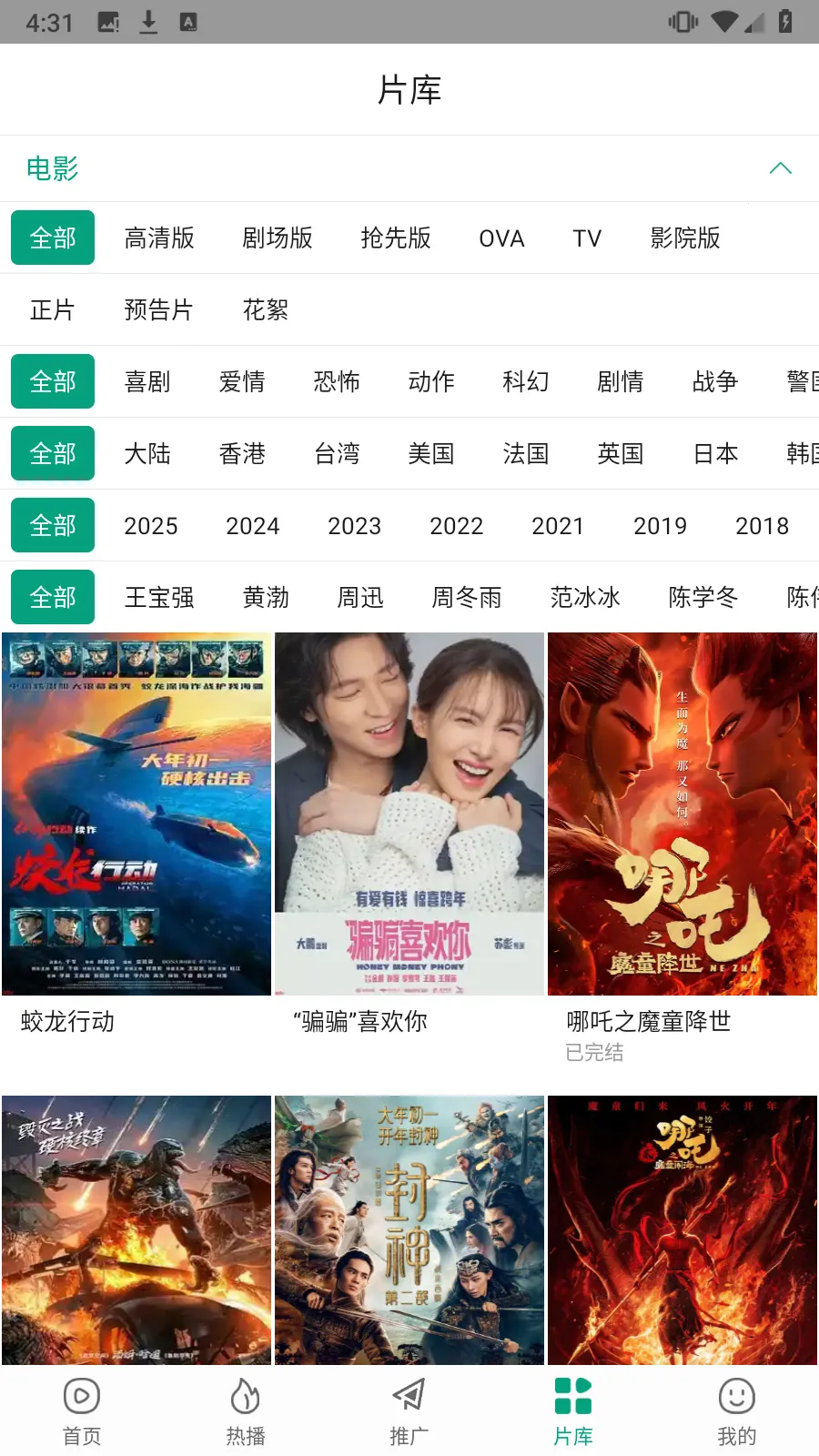
Task: Open the movie "骗骗"喜欢你
Action: coord(409,814)
